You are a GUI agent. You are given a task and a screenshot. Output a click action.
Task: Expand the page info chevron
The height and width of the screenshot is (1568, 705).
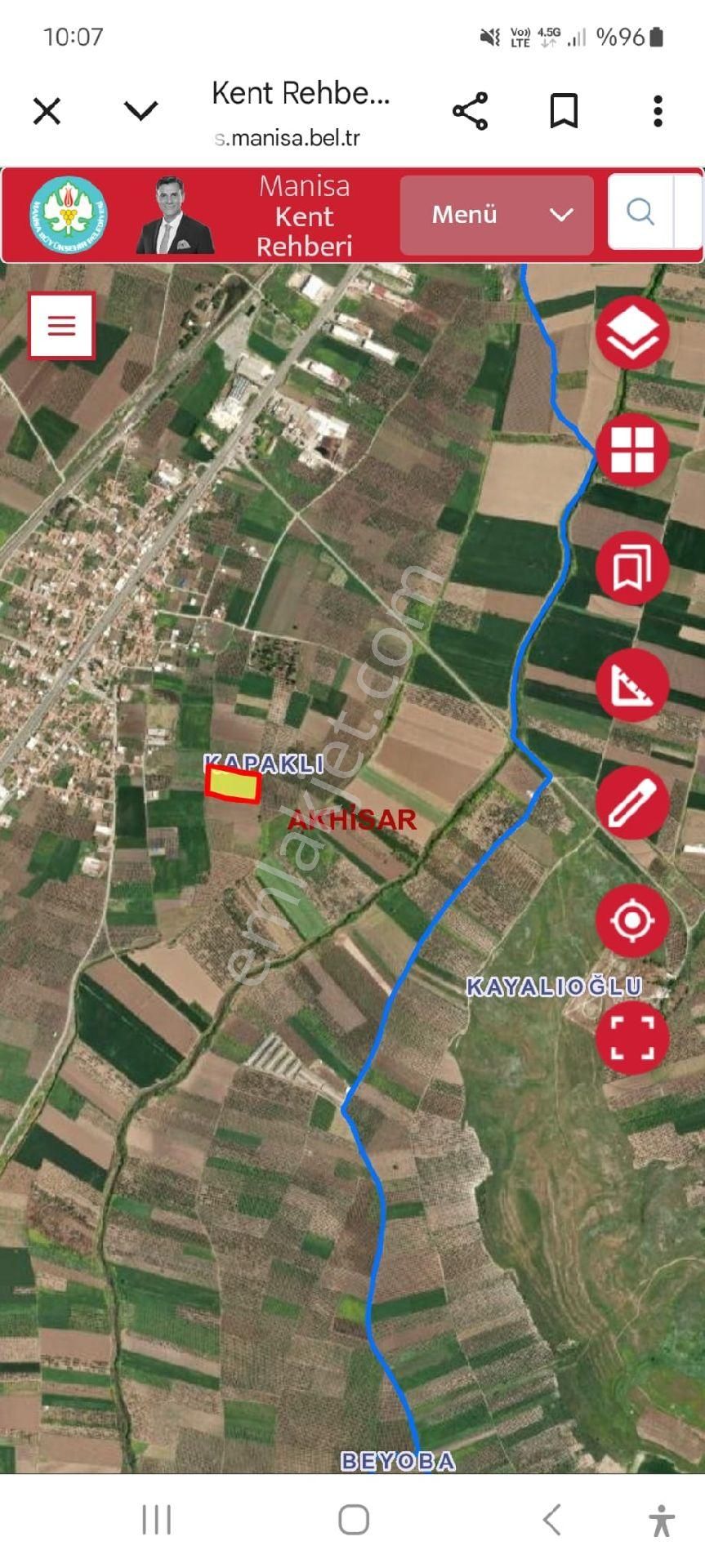[x=141, y=110]
